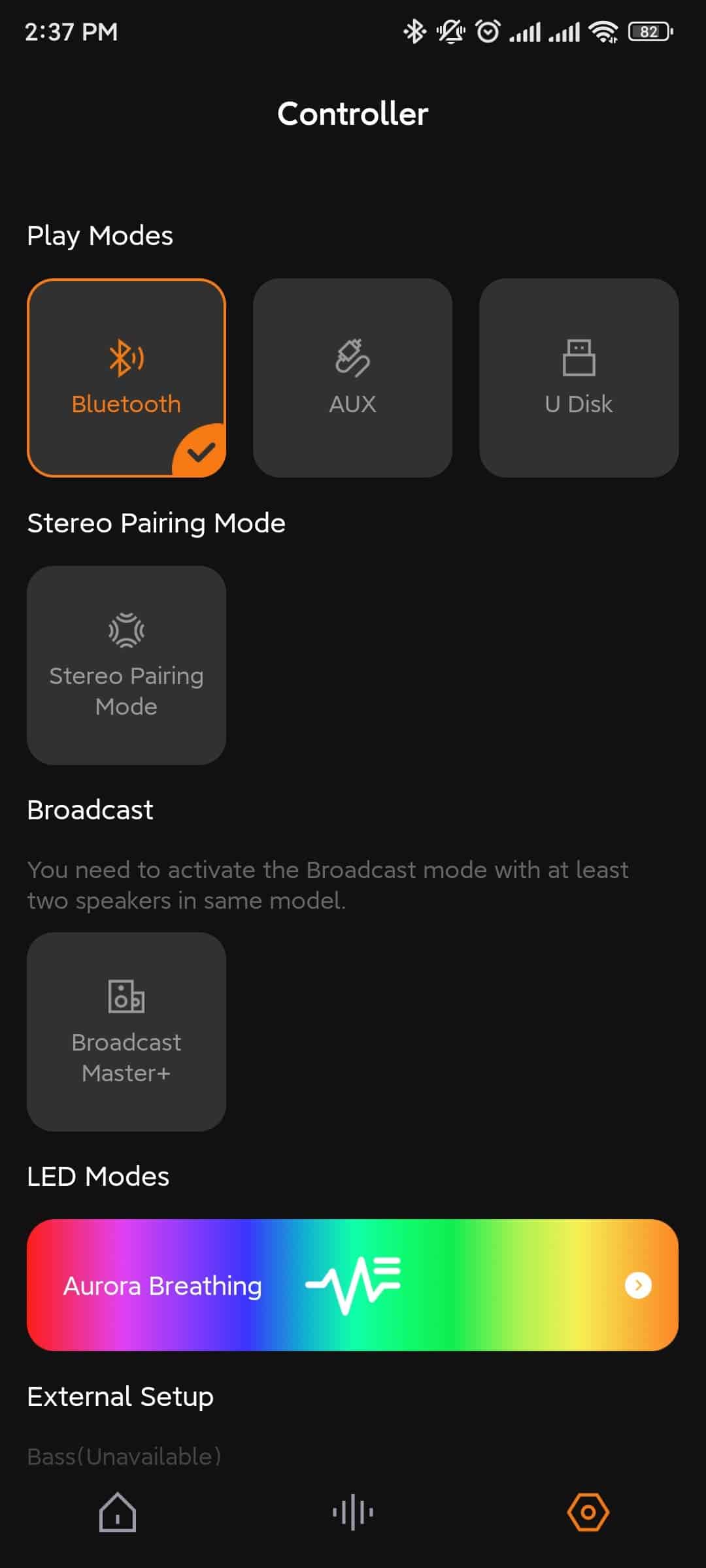
Task: Select the Bluetooth play mode
Action: pyautogui.click(x=126, y=378)
